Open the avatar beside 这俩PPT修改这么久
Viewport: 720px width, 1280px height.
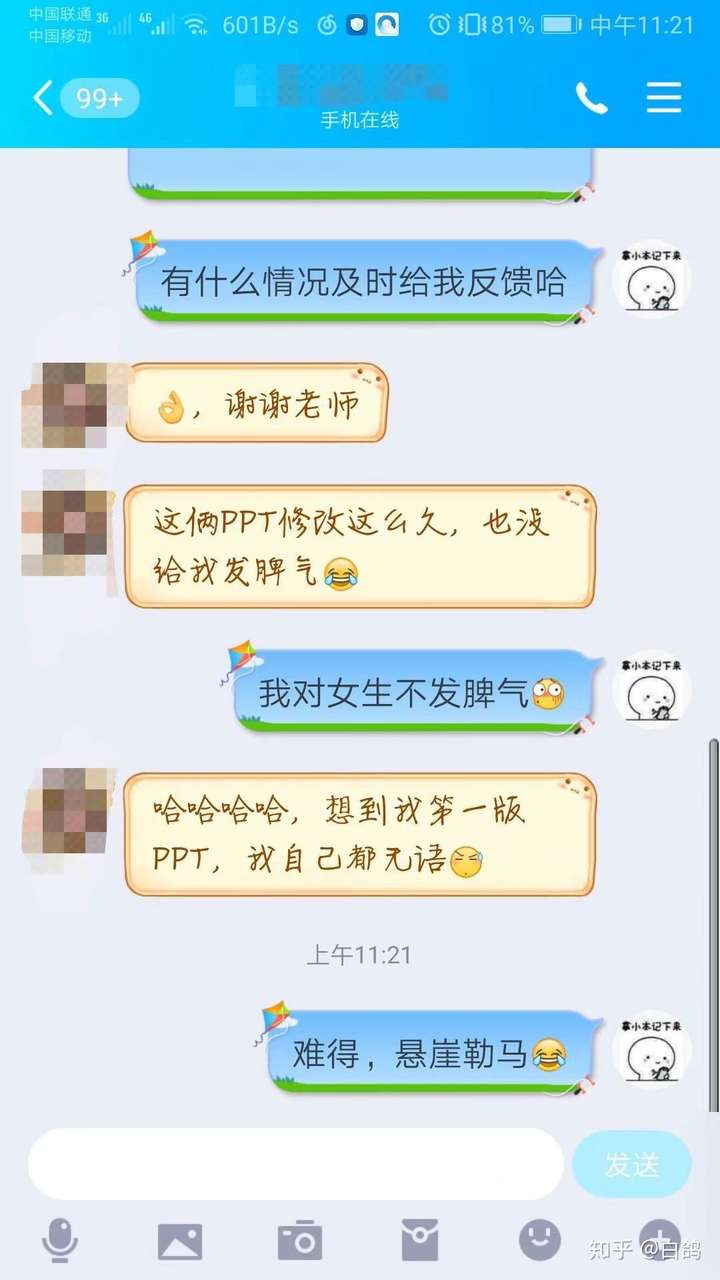(x=68, y=532)
